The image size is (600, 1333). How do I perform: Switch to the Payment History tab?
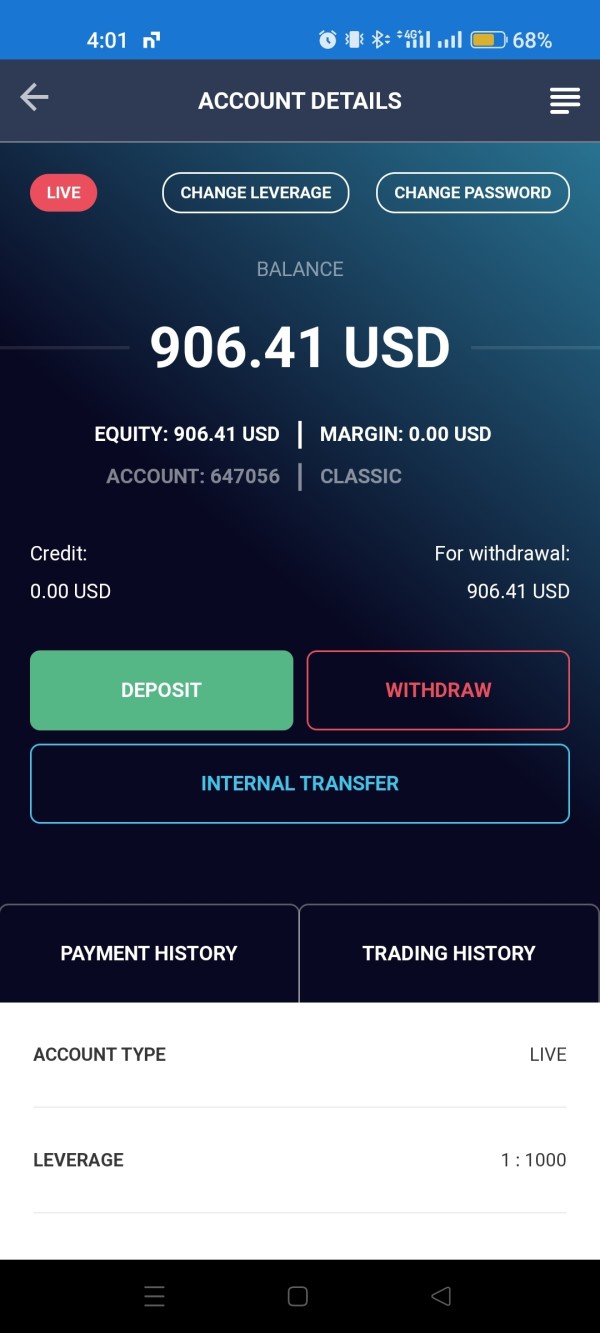pos(149,953)
